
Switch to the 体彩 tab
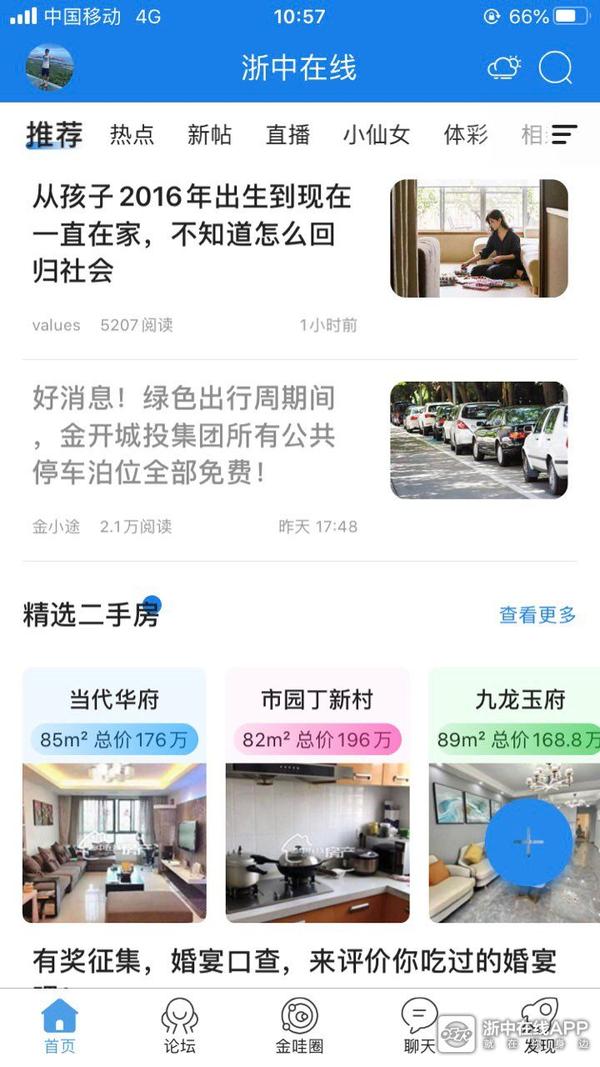click(x=466, y=135)
